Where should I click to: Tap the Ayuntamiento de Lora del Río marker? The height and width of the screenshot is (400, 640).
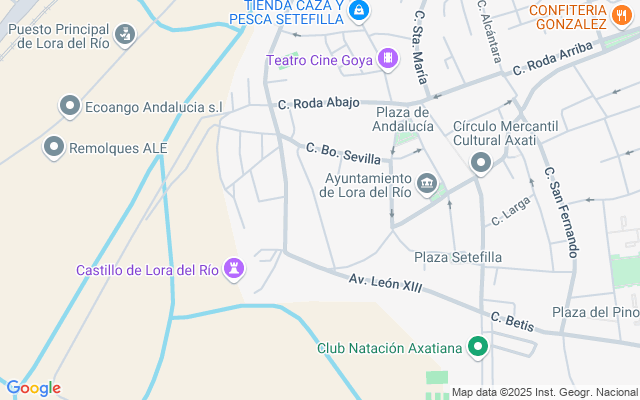[428, 184]
